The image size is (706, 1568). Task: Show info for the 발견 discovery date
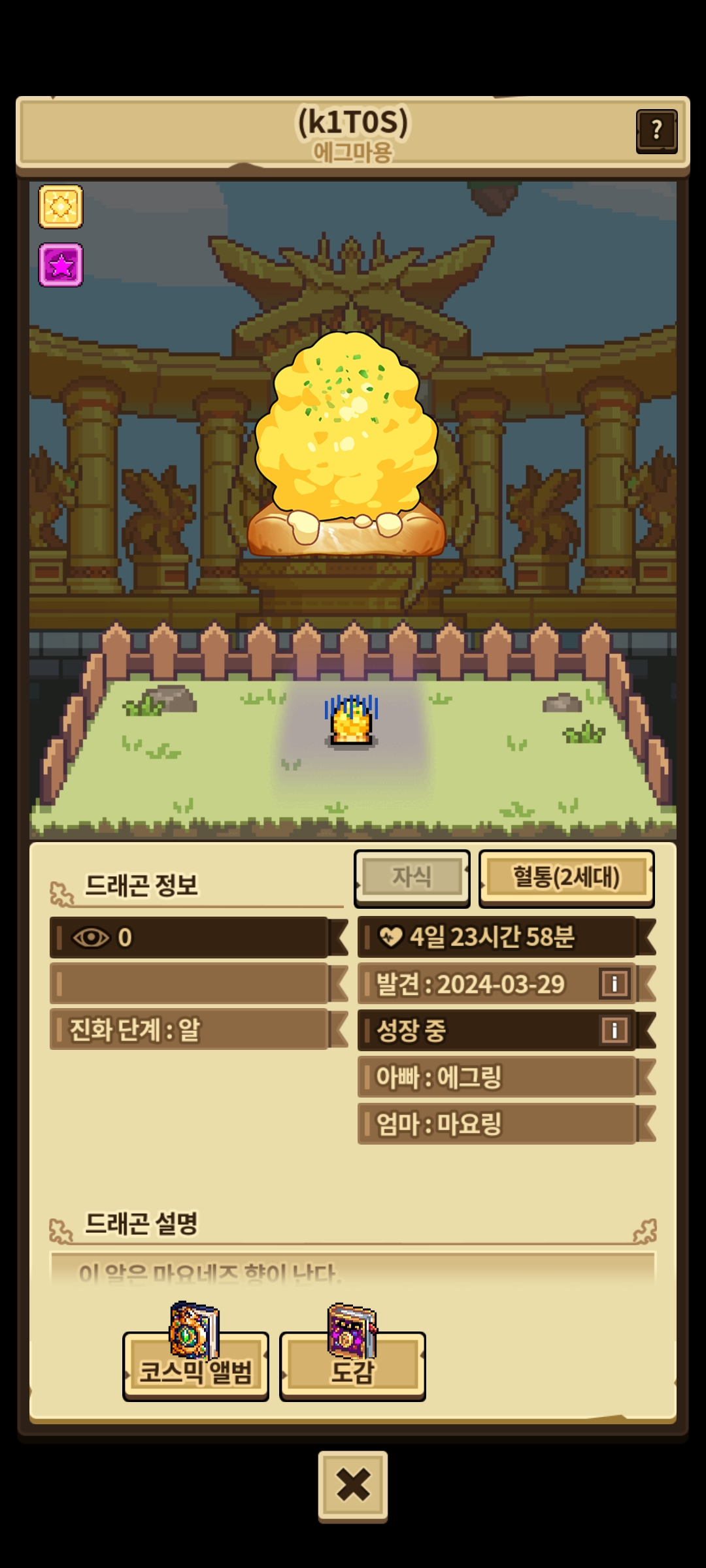coord(614,984)
